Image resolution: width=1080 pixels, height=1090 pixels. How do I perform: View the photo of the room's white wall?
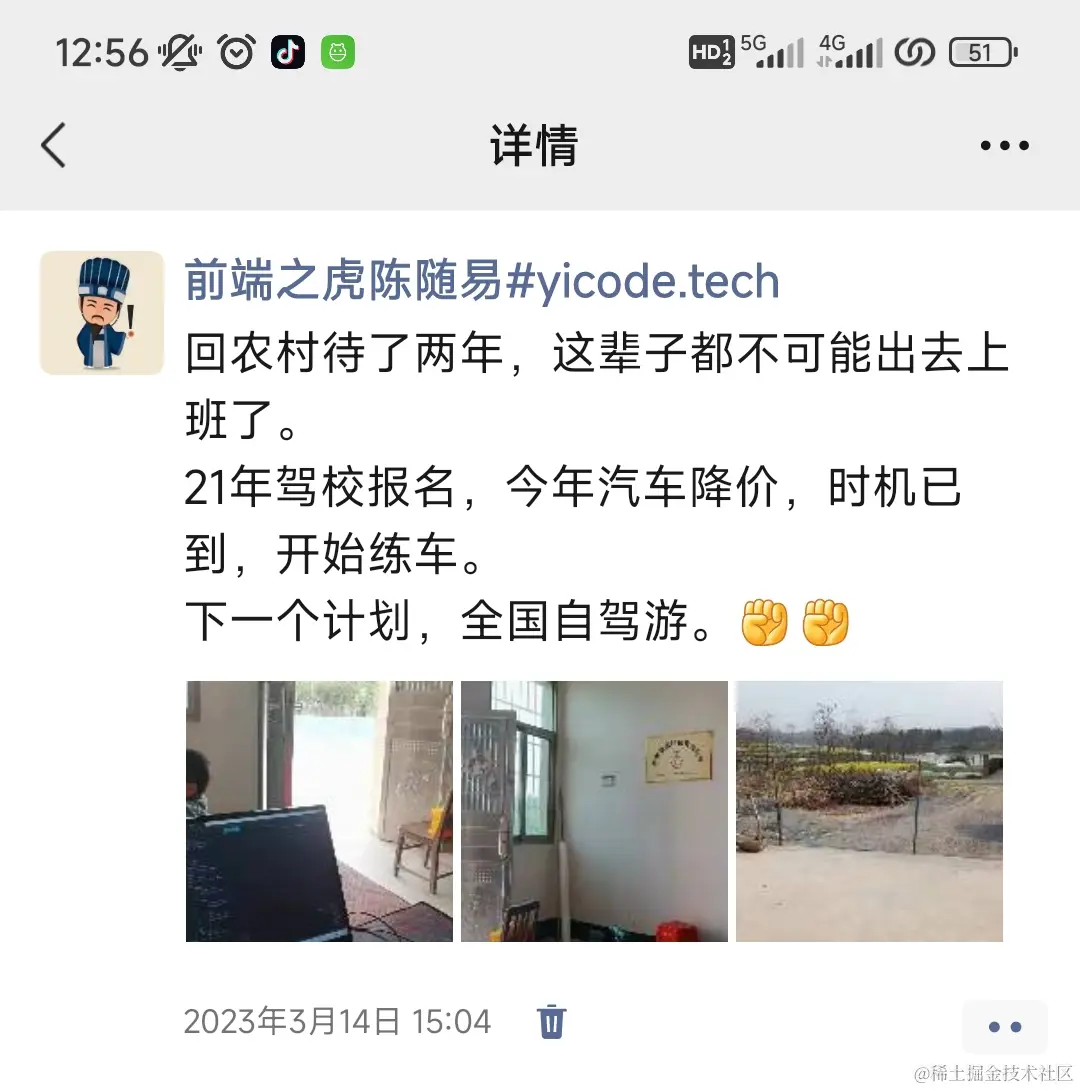[x=594, y=811]
